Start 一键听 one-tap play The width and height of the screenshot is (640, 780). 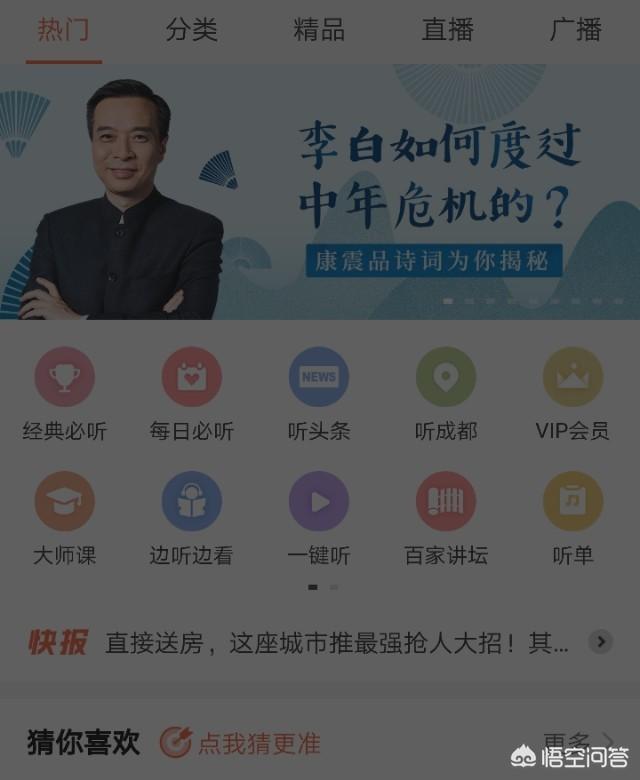tap(318, 501)
